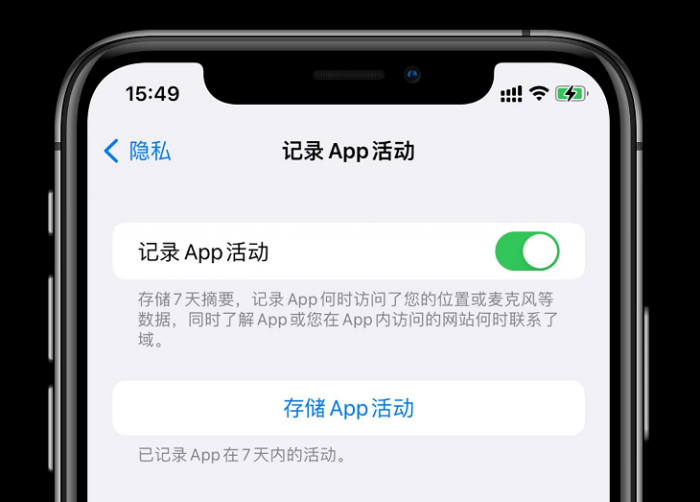
Task: Turn off the 记录 App 活动 switch
Action: 526,252
